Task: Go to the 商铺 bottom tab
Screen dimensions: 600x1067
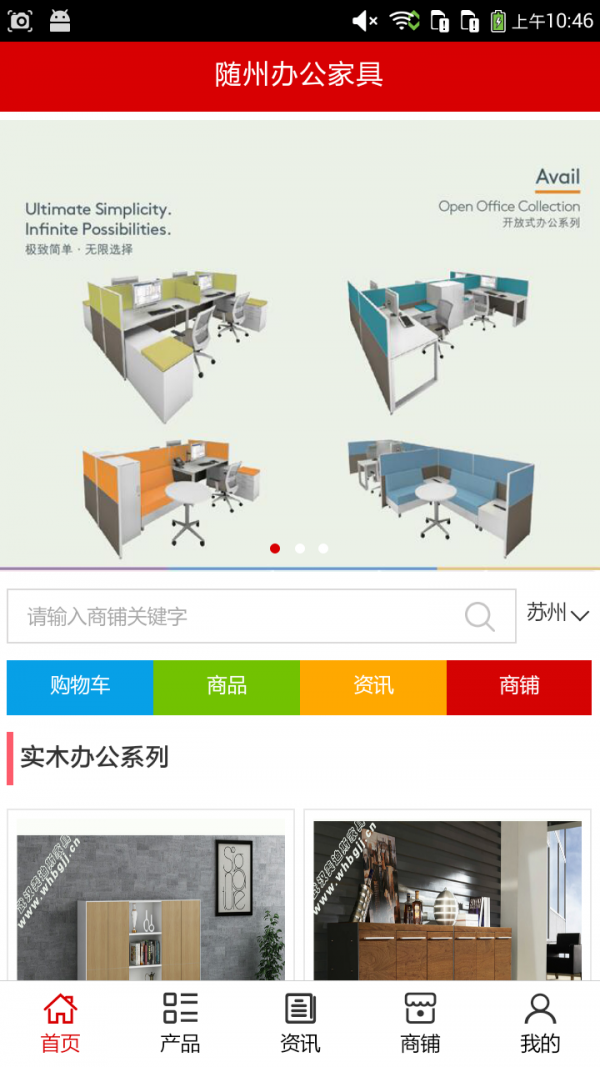Action: pos(420,1024)
